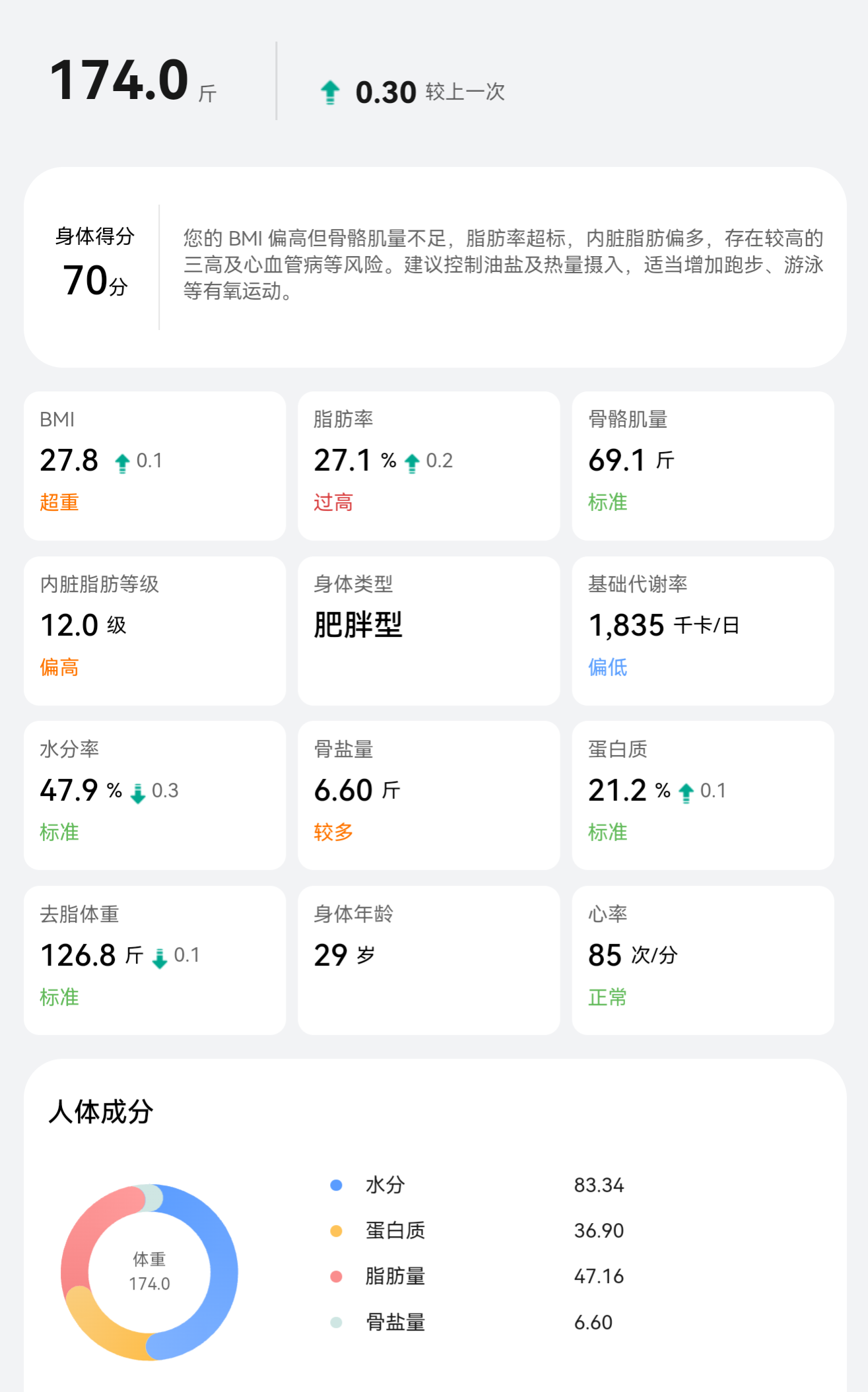
Task: Click the red 脂肪量 legend dot
Action: point(337,1276)
